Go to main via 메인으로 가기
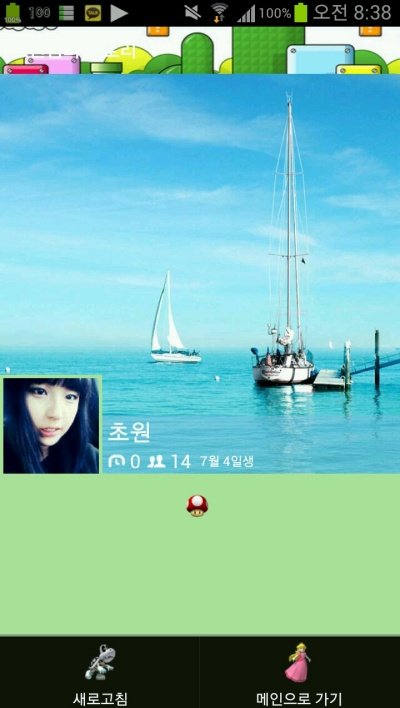 300,672
